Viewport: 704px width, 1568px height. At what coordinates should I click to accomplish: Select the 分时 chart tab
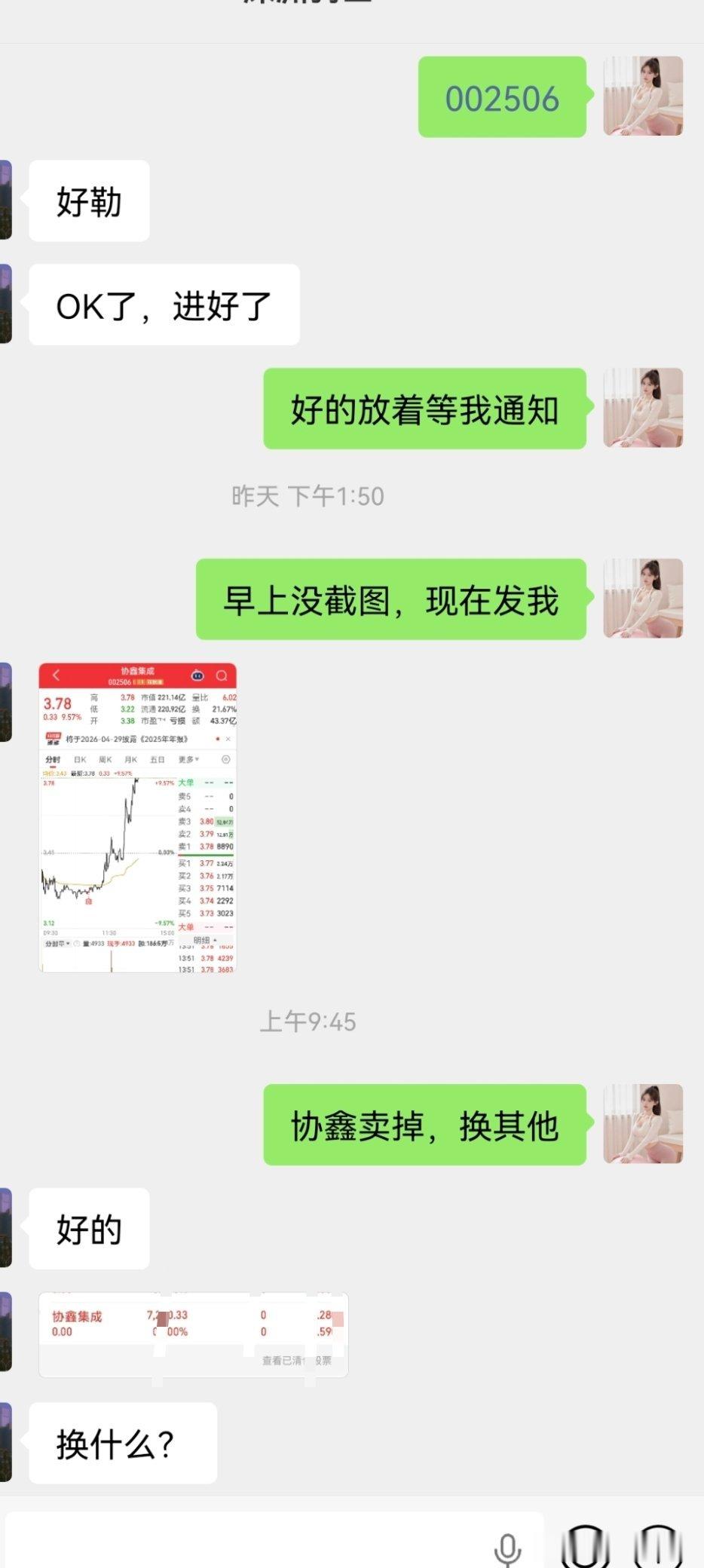[53, 759]
